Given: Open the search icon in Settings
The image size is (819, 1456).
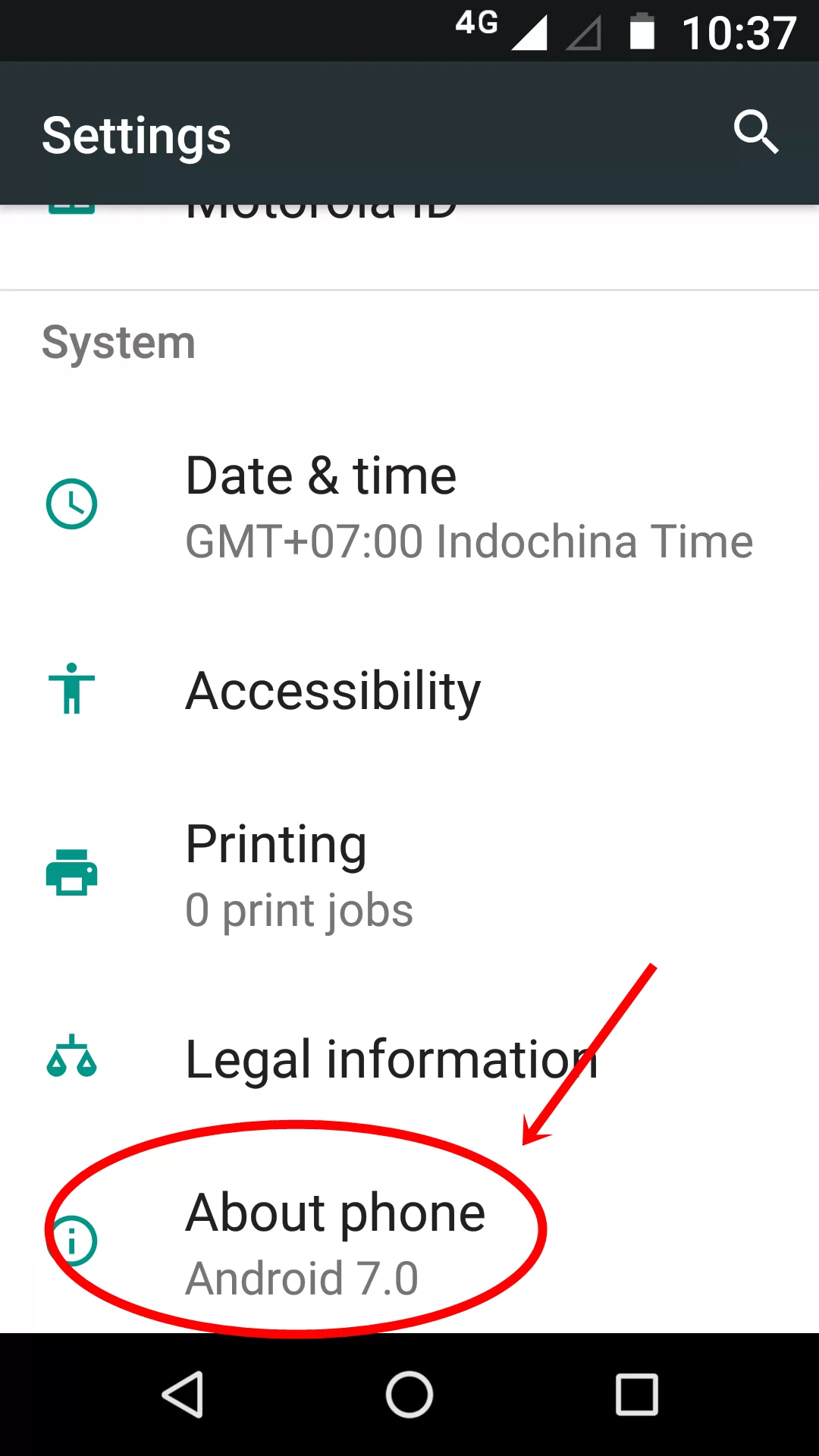Looking at the screenshot, I should 756,133.
